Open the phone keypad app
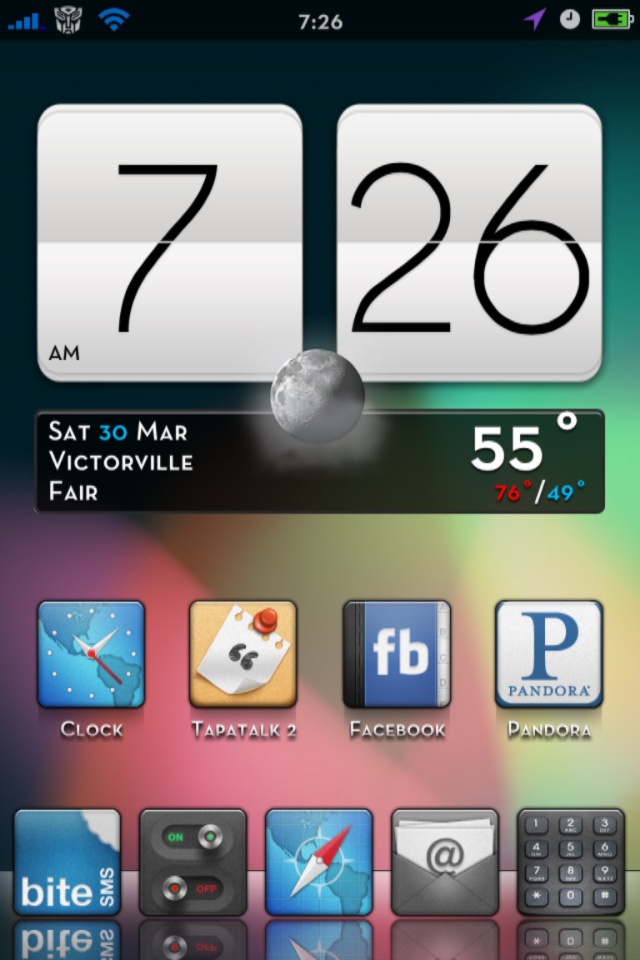The height and width of the screenshot is (960, 640). click(571, 862)
